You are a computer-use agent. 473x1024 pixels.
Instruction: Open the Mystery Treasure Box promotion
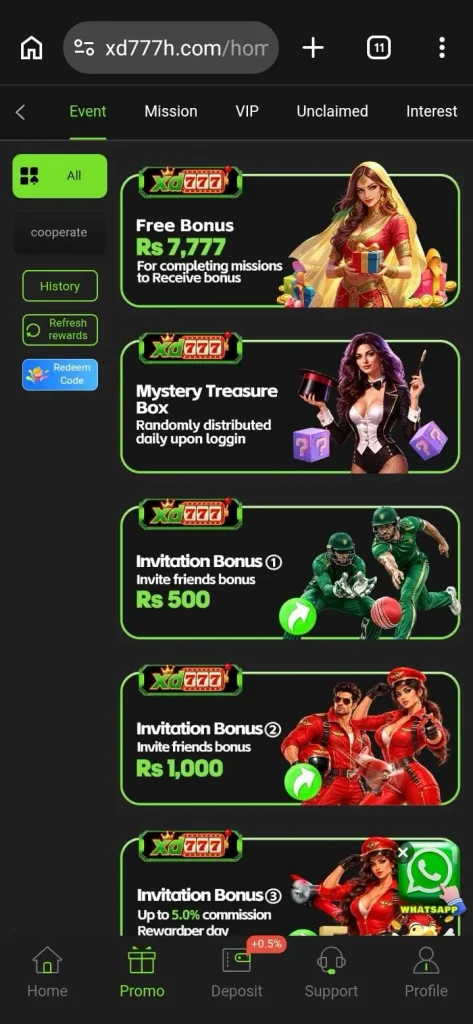click(290, 403)
